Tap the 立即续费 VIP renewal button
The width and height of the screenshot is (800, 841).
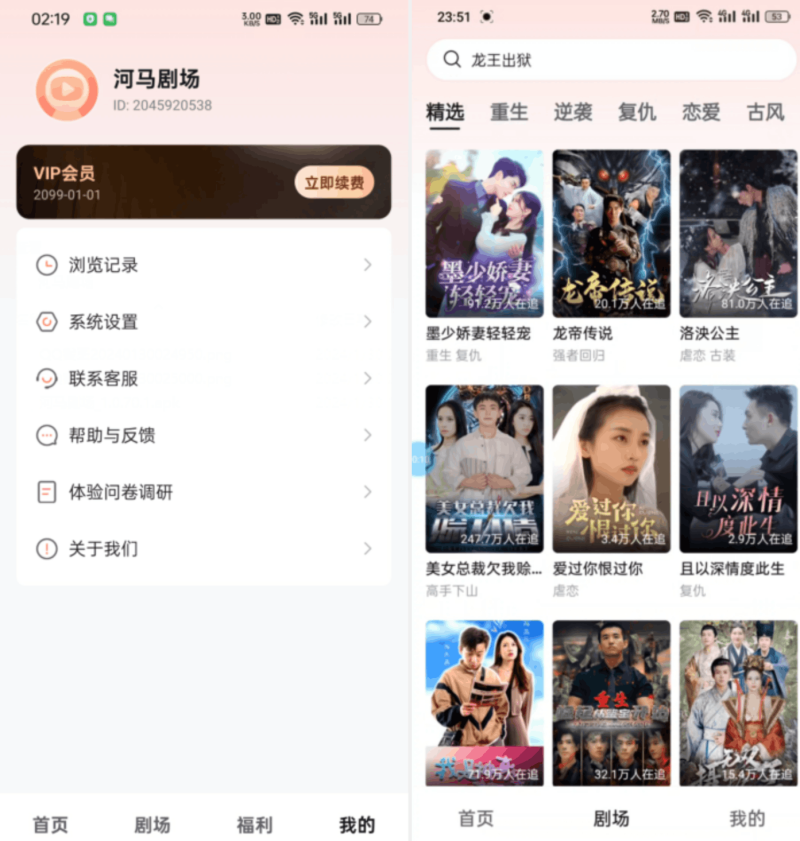pyautogui.click(x=333, y=183)
